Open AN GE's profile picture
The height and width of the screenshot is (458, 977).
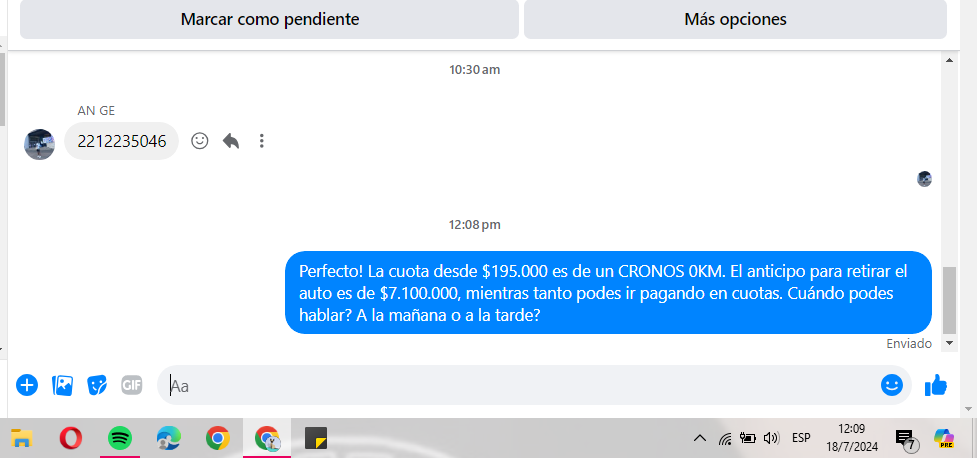[39, 143]
